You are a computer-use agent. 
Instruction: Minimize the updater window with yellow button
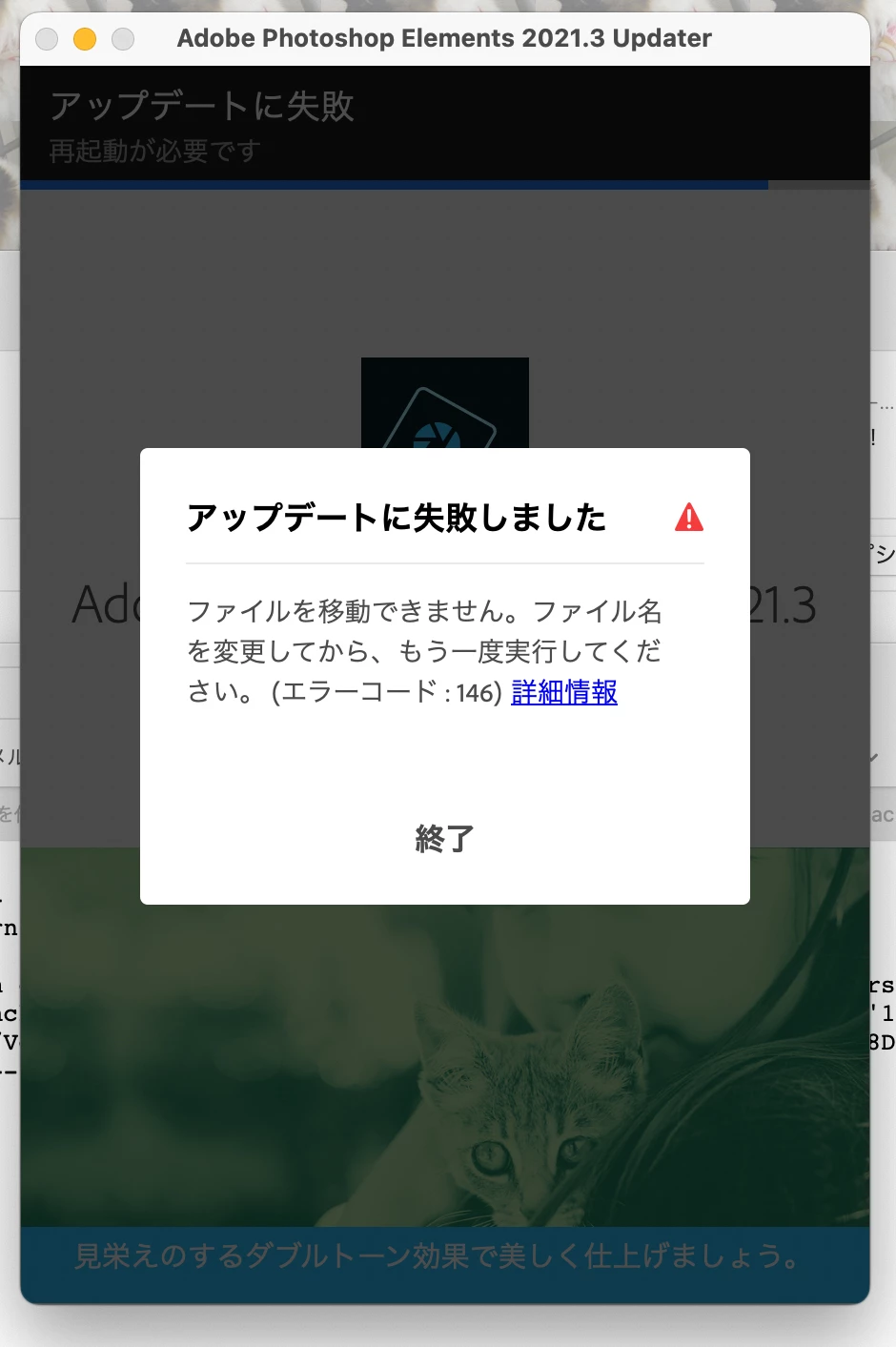point(85,39)
